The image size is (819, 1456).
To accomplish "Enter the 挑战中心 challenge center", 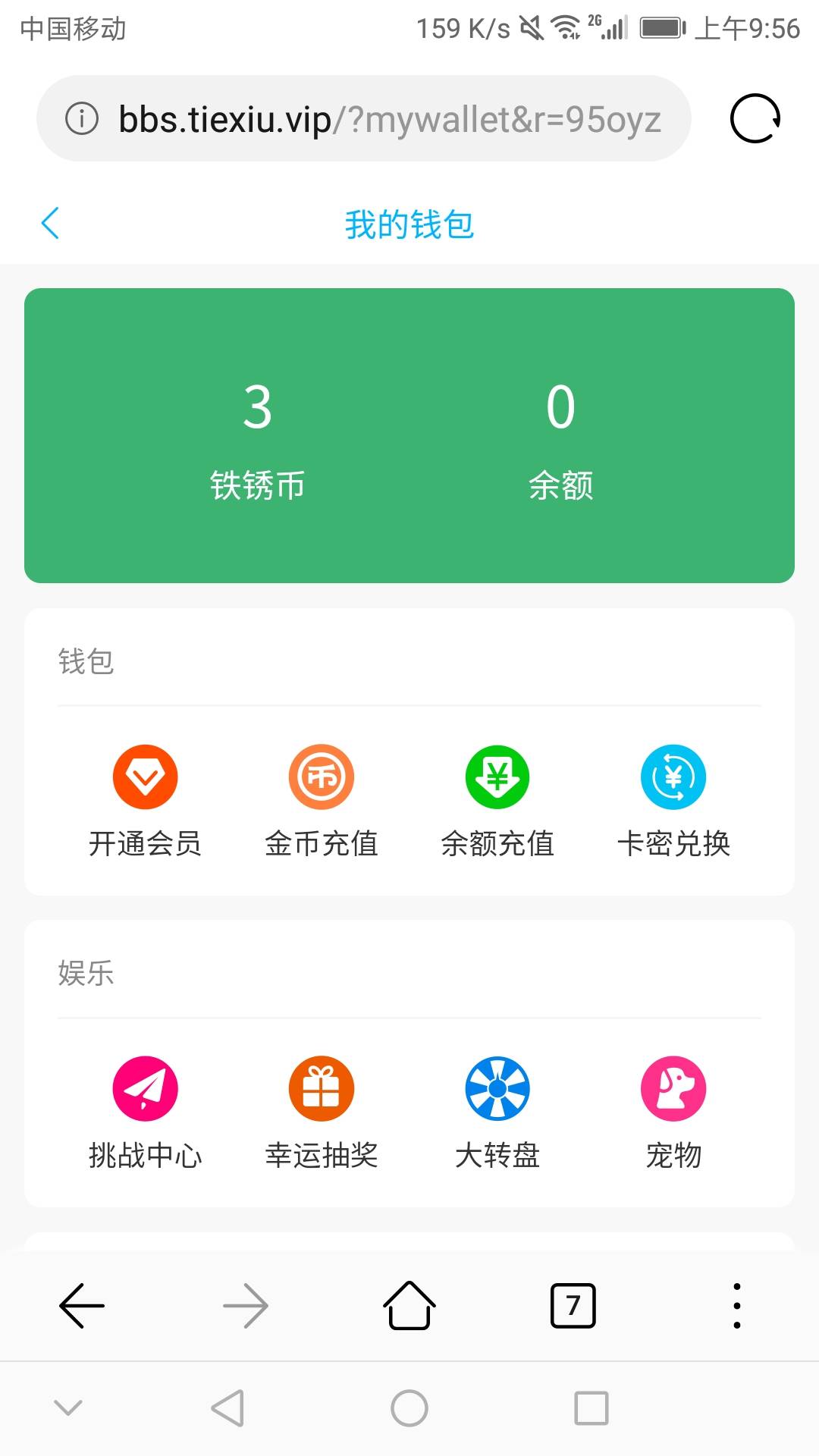I will (x=145, y=1112).
